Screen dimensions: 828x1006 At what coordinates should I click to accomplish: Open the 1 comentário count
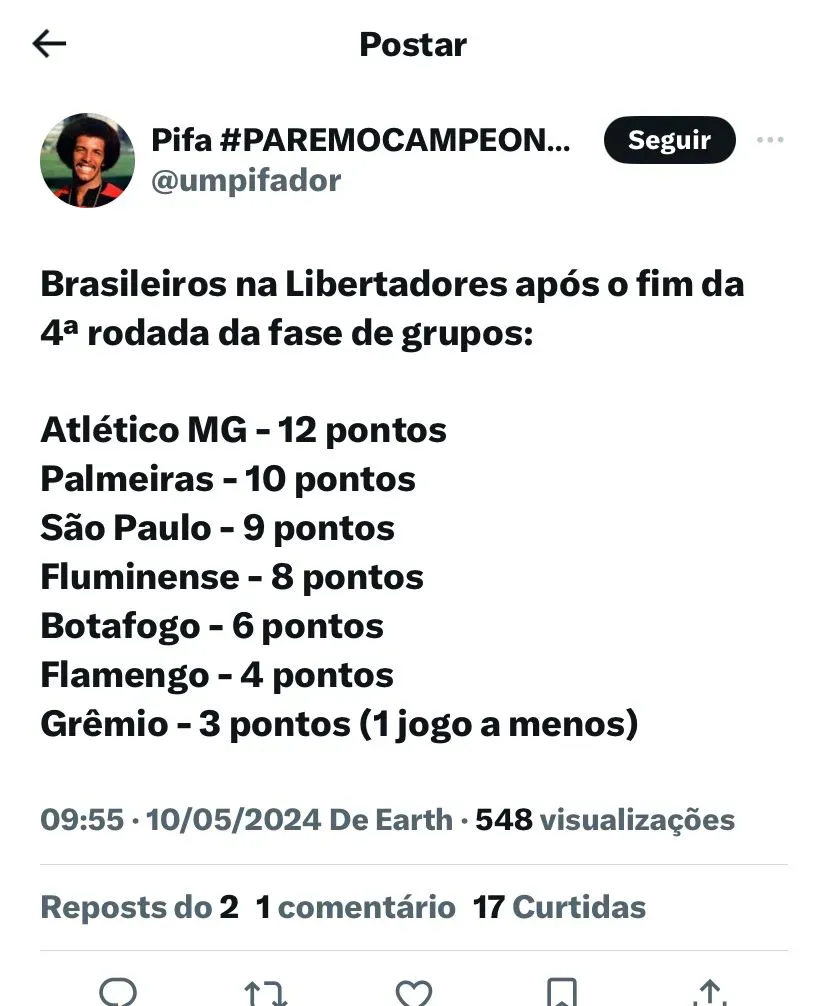point(356,907)
